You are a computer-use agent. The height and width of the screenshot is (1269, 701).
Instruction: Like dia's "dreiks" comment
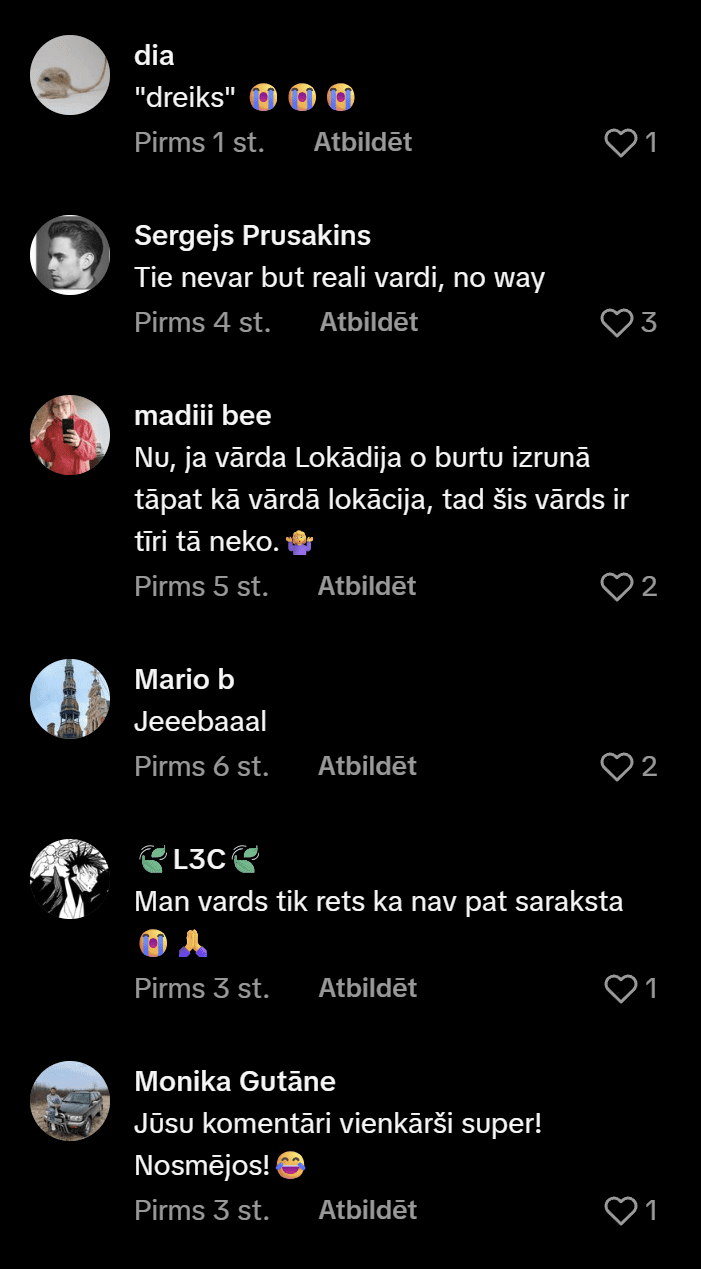pos(621,143)
